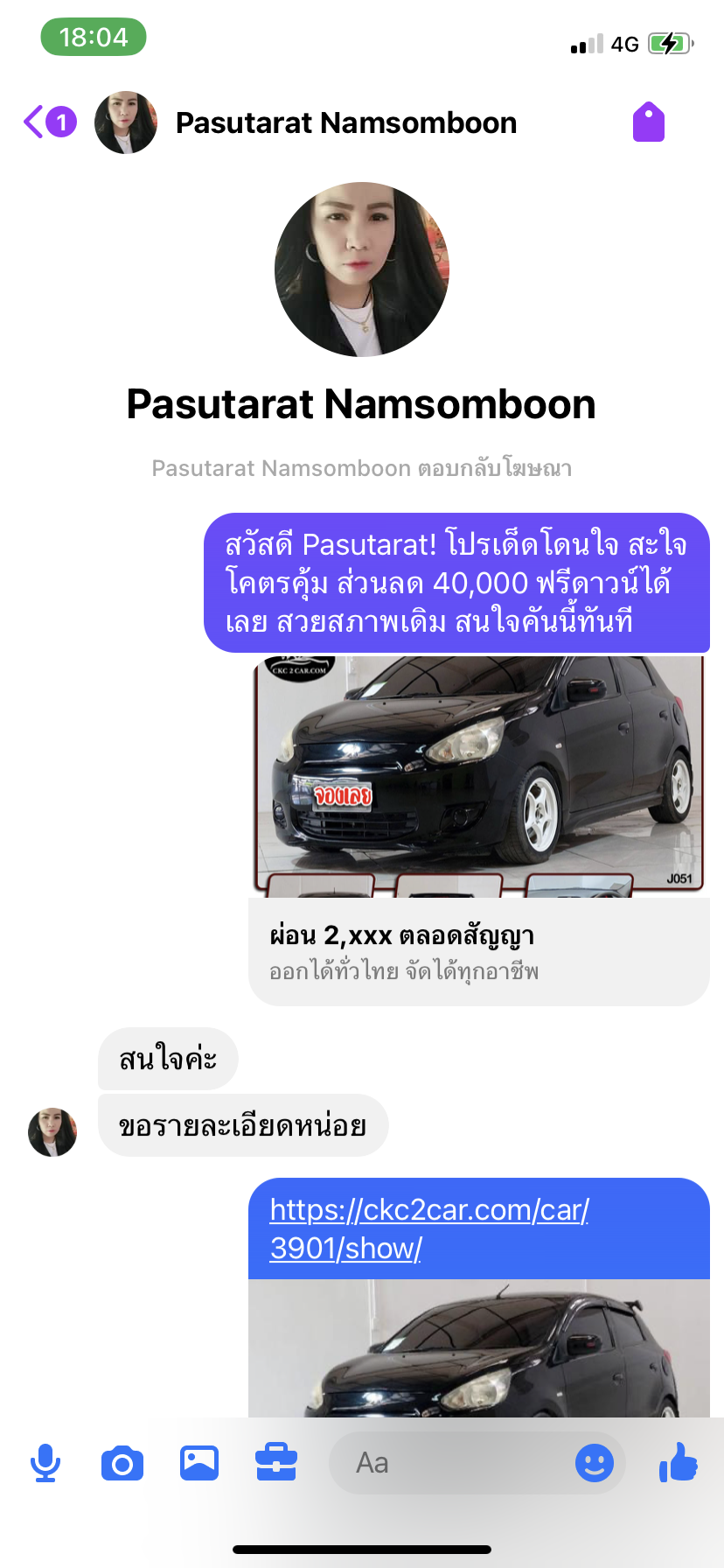
Task: Send a thumbs-up like
Action: click(x=679, y=1461)
